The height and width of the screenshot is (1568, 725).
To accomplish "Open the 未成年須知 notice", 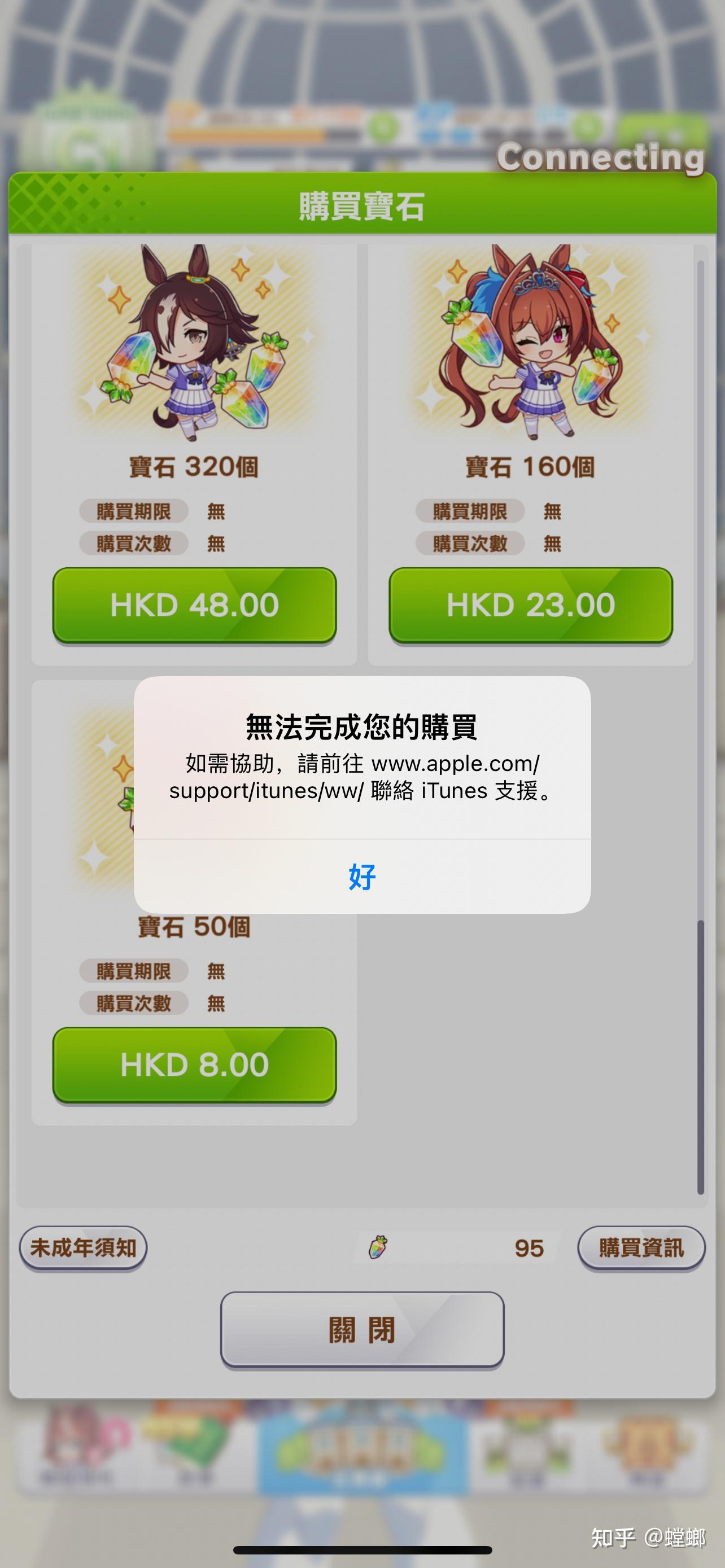I will click(84, 1248).
